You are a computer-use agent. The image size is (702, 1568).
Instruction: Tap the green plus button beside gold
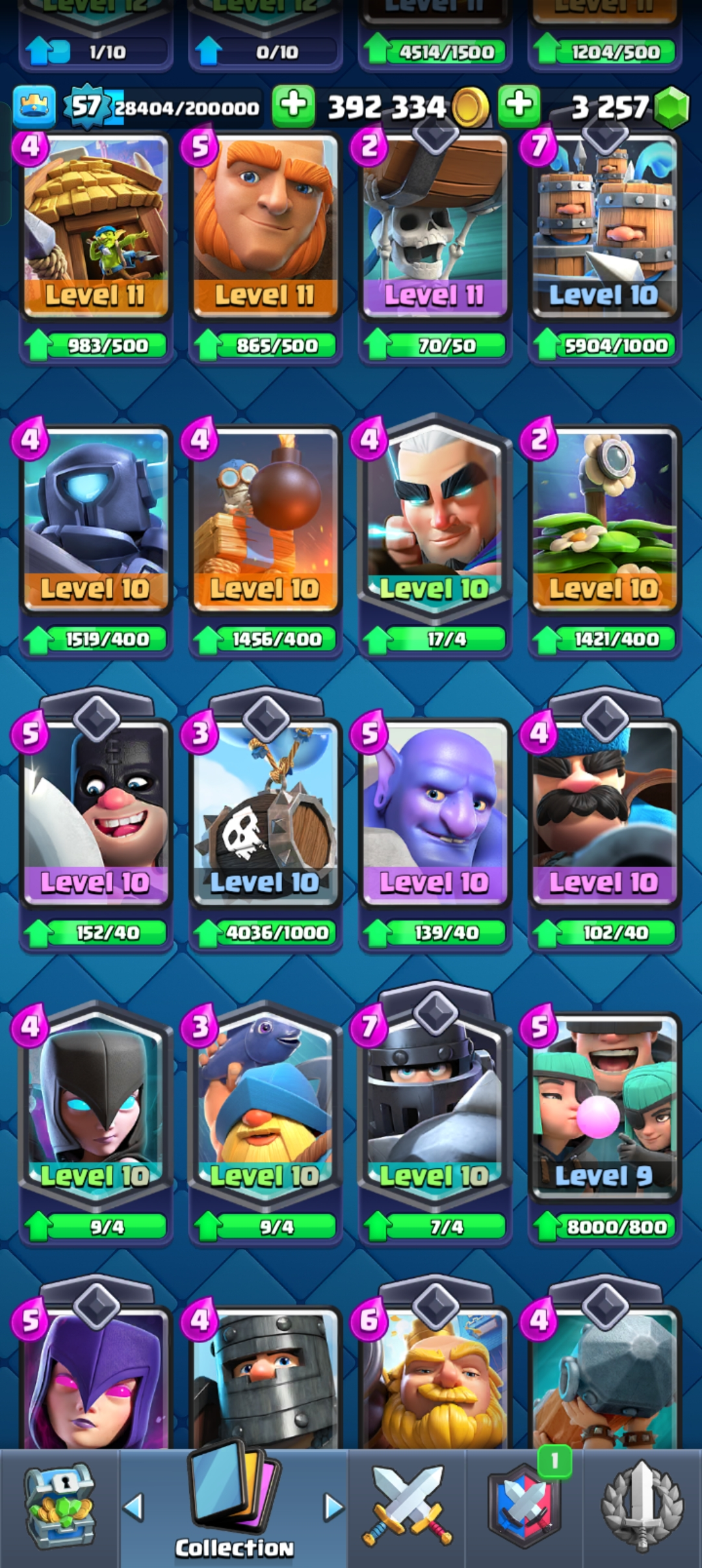click(293, 105)
